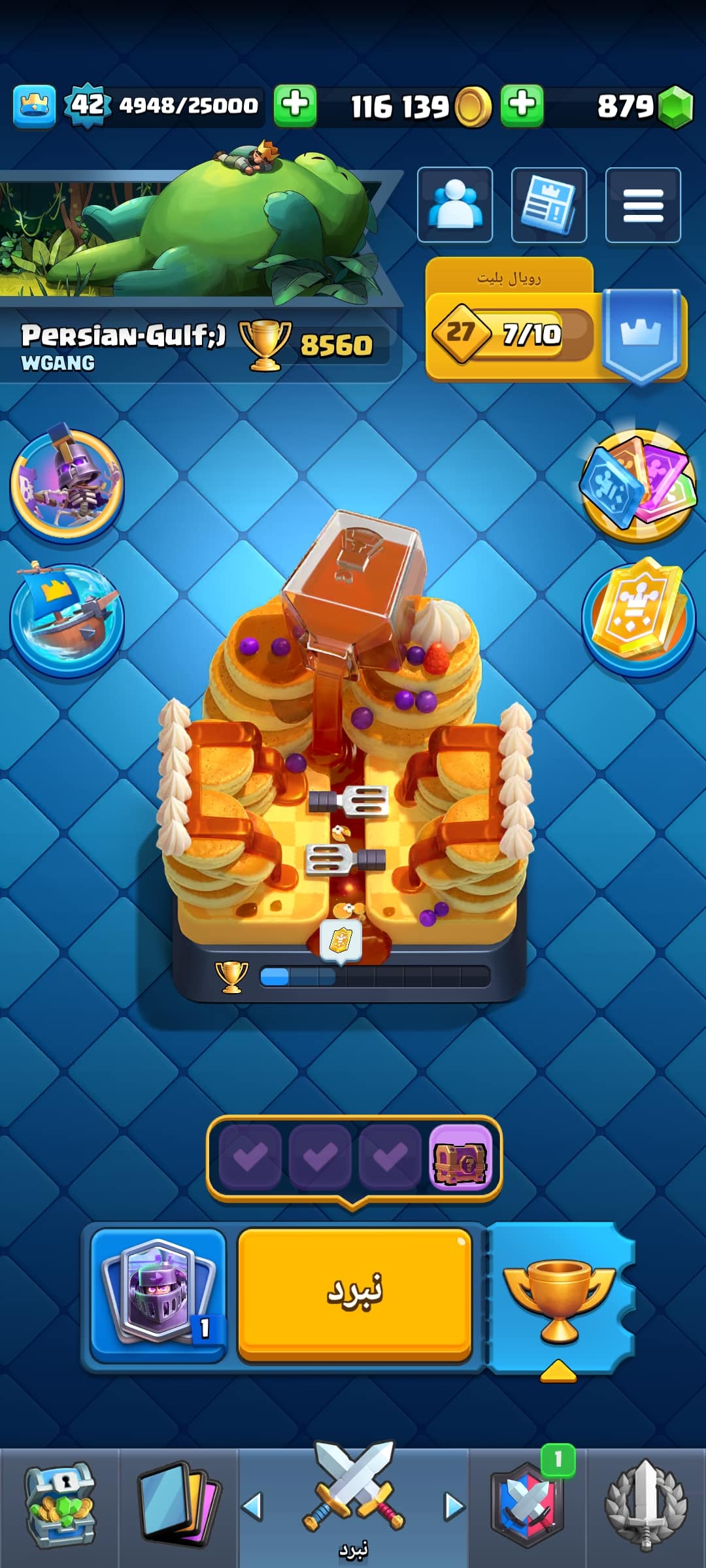
Task: Open the skeleton hammer event icon
Action: click(x=67, y=483)
